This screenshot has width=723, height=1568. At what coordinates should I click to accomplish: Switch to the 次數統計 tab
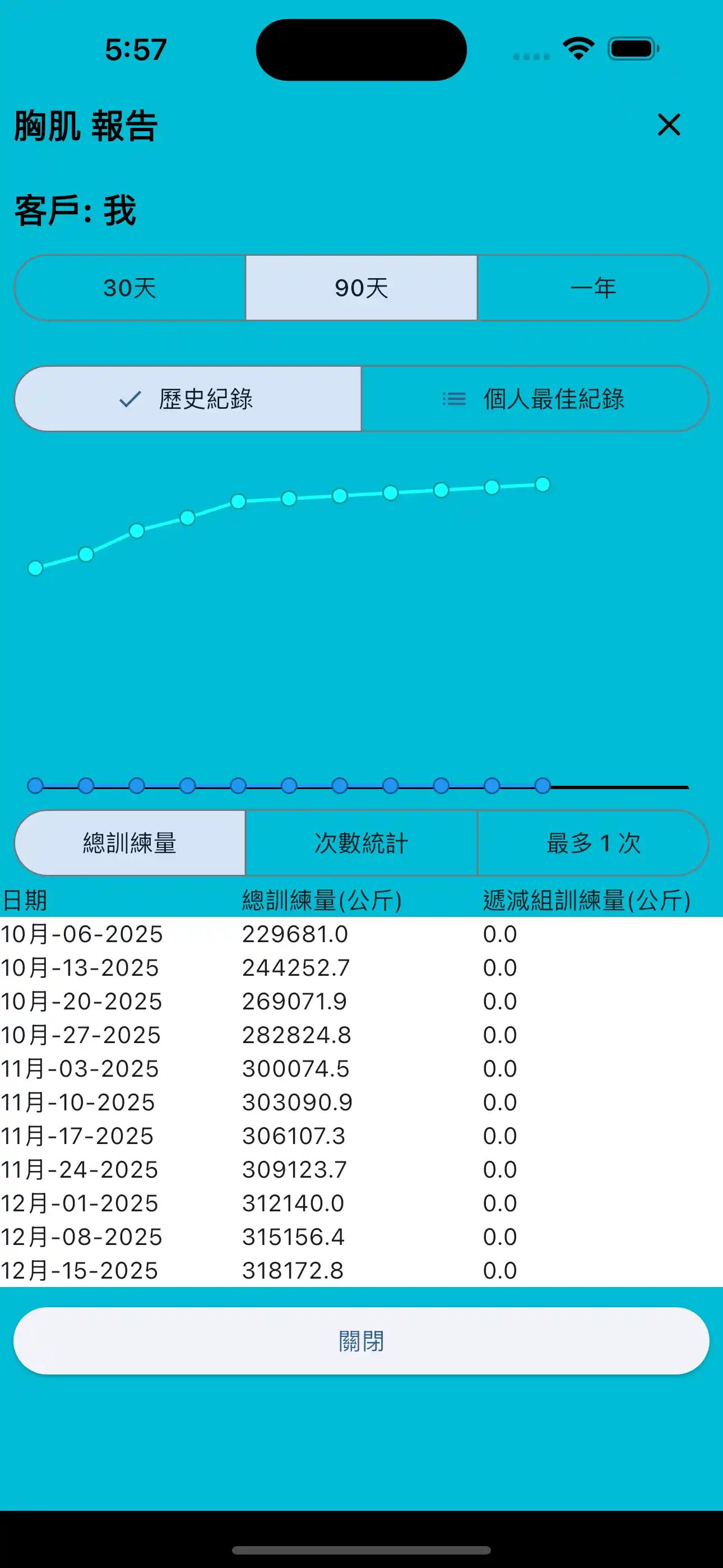pos(361,843)
